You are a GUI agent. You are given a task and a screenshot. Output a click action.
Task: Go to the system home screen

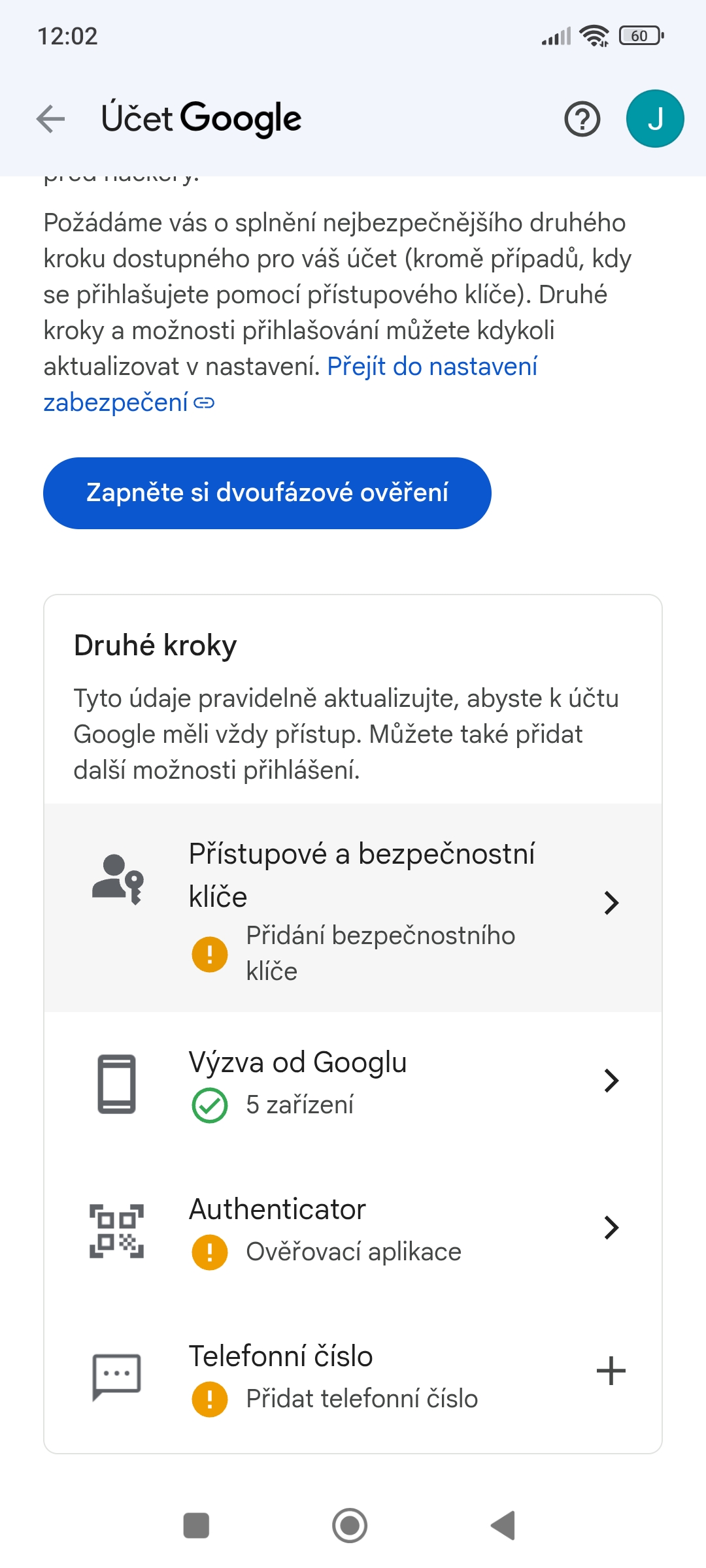(x=350, y=1526)
